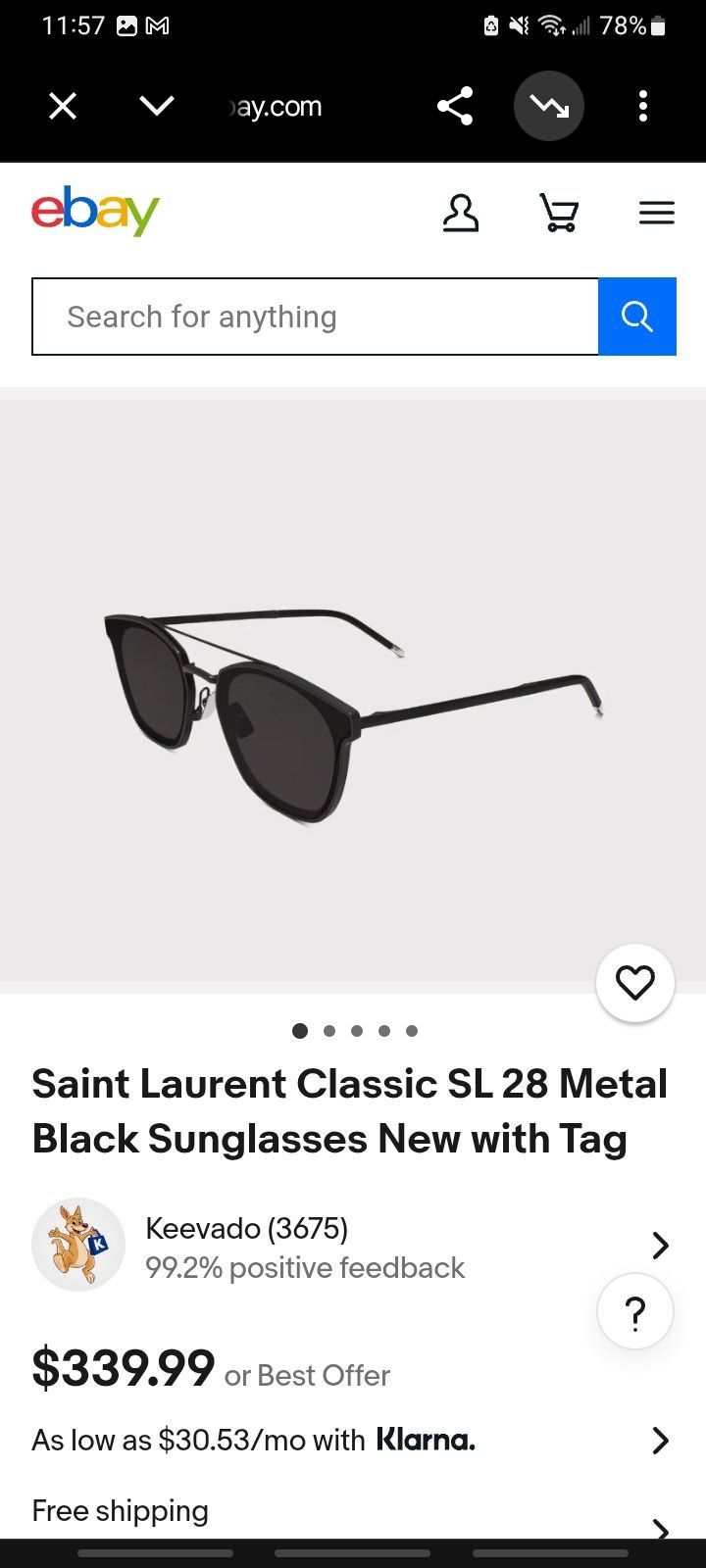Close the in-app browser tab

[63, 106]
